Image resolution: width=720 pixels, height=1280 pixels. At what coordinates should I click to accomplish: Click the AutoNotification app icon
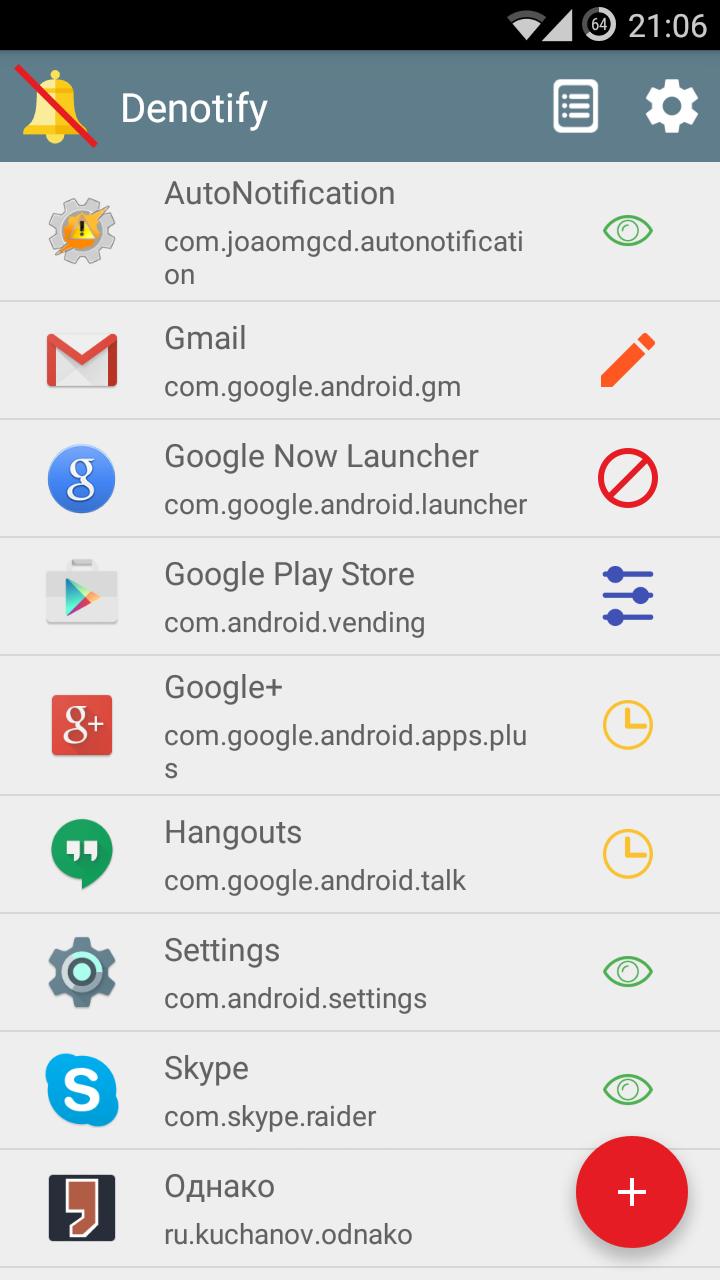80,230
